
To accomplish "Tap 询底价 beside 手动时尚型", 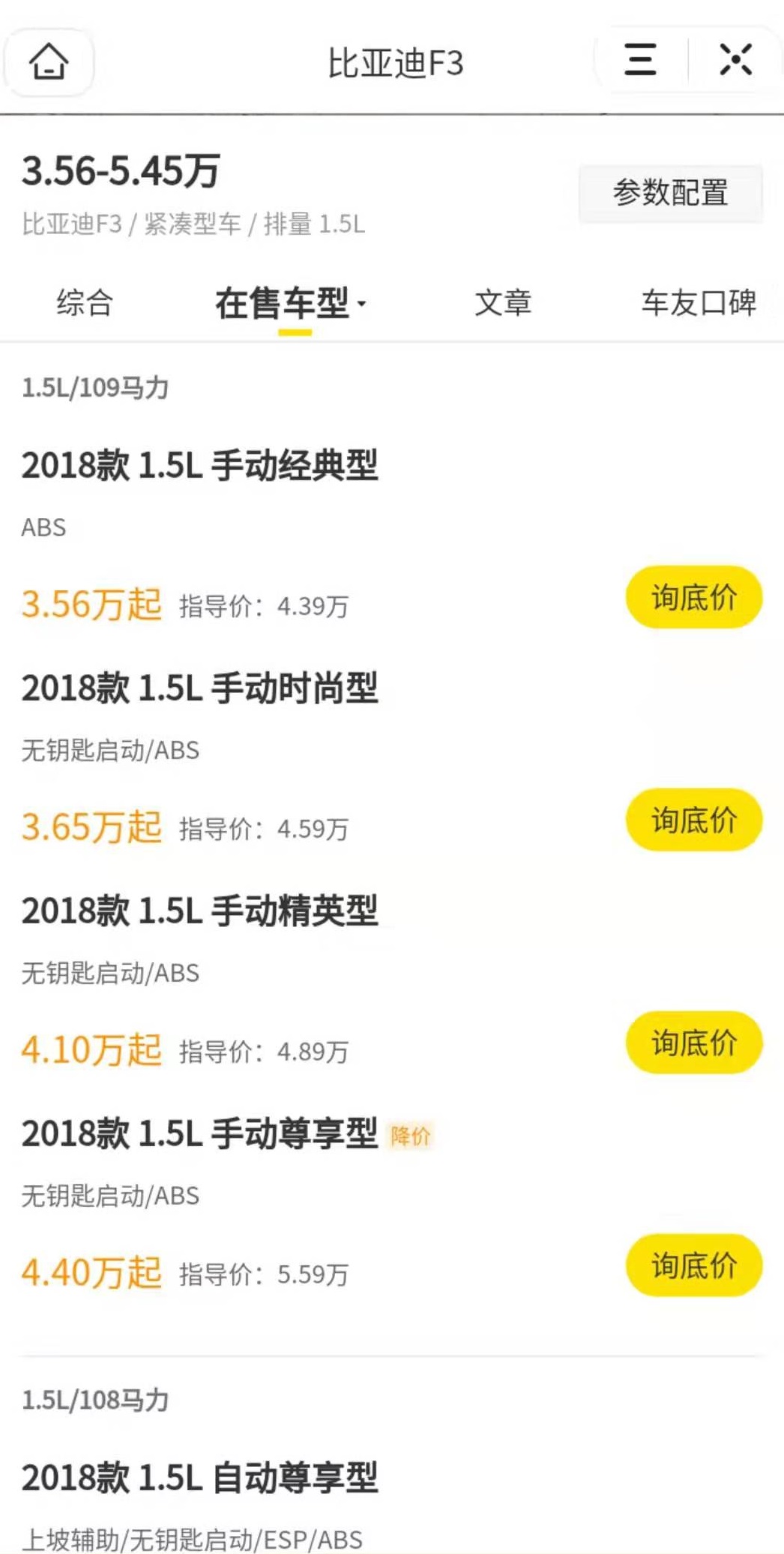I will [x=693, y=820].
